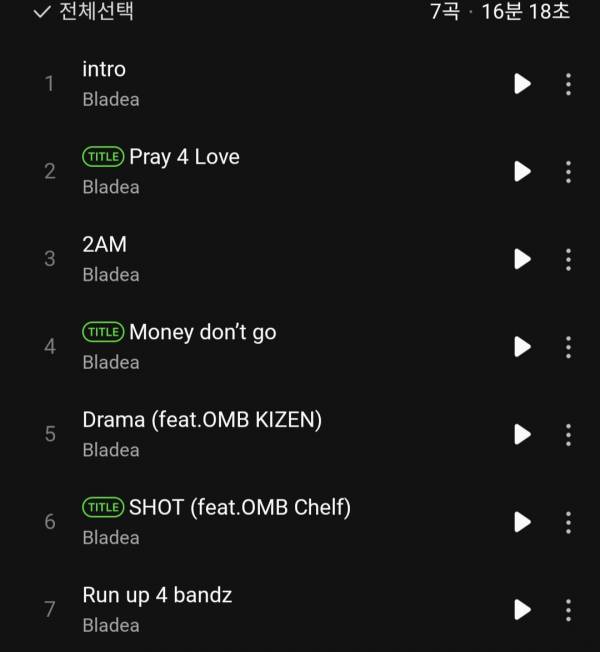Play the intro track
The image size is (600, 652).
[522, 84]
